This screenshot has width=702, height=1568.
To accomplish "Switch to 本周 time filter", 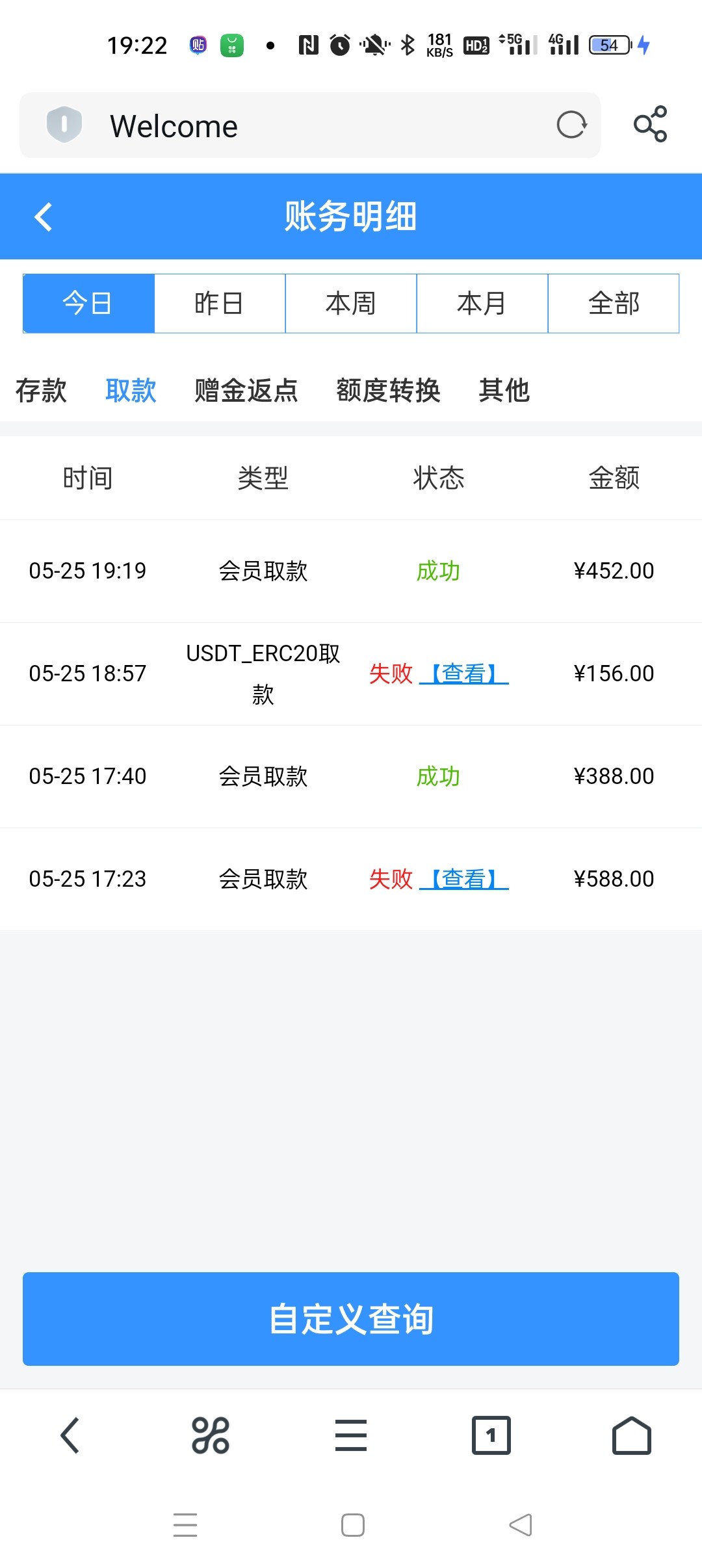I will point(351,304).
